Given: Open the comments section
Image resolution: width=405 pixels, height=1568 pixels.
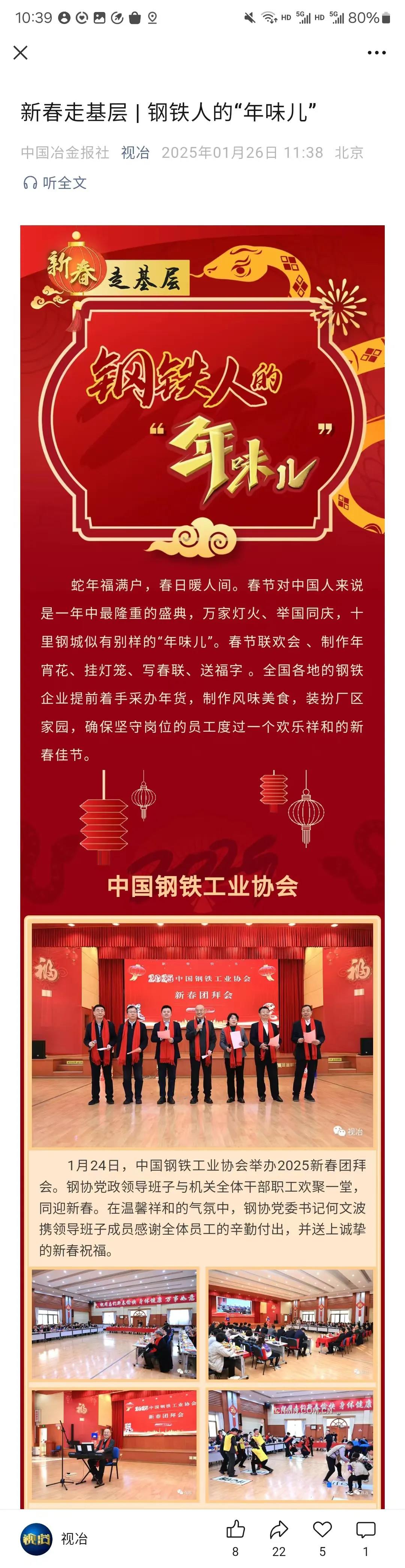Looking at the screenshot, I should coord(365,1530).
